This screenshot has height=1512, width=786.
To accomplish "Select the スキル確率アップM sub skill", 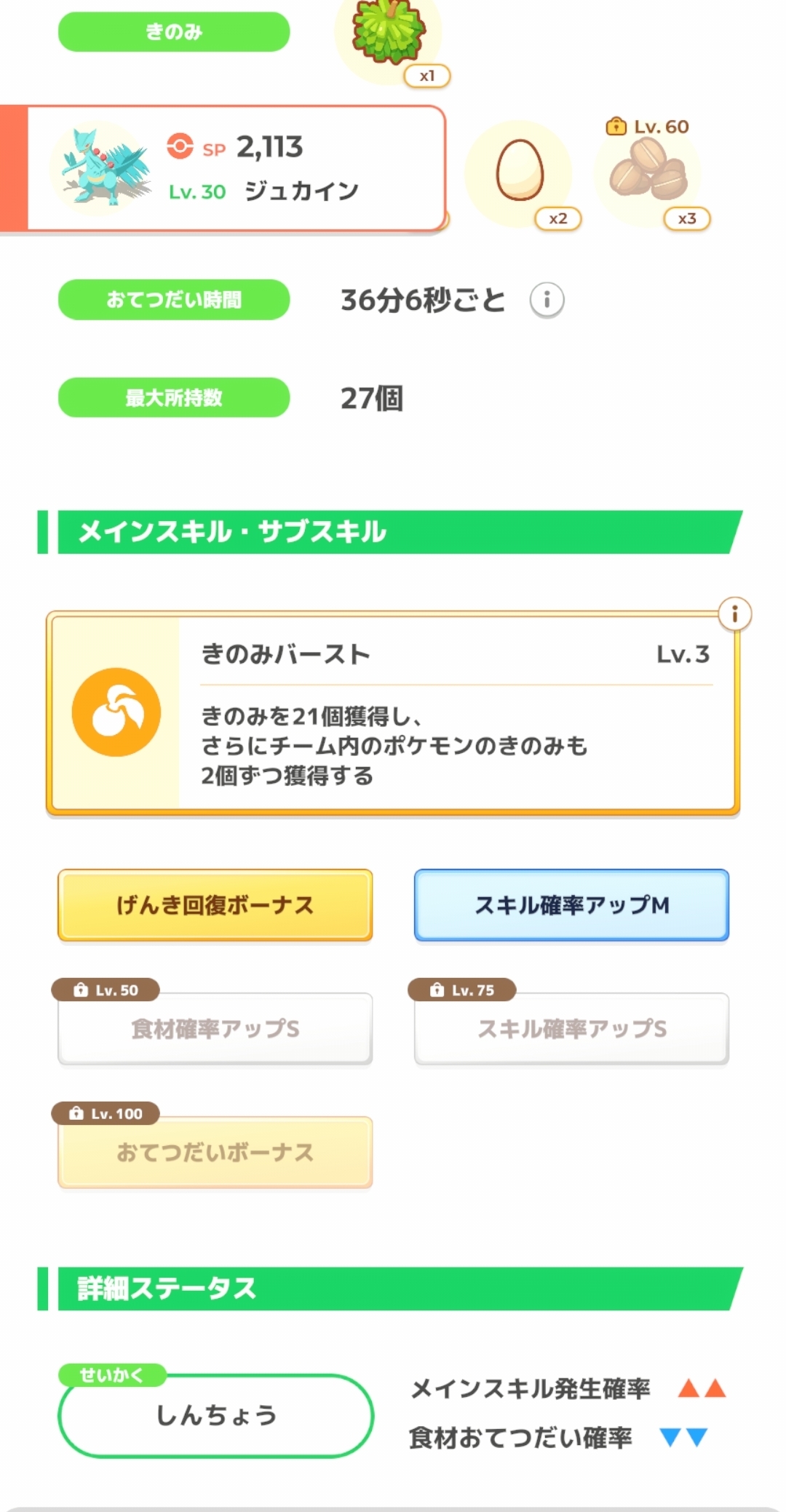I will point(571,905).
